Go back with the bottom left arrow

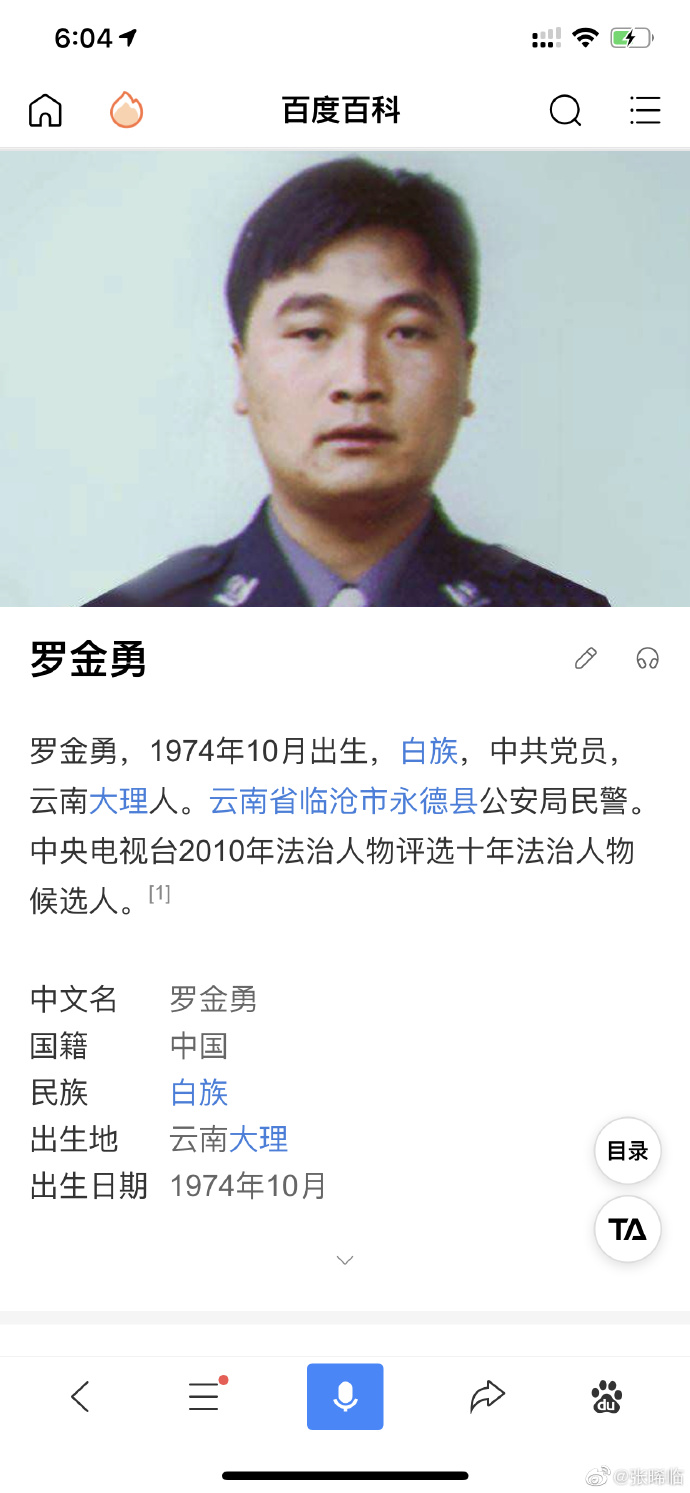(x=81, y=1396)
